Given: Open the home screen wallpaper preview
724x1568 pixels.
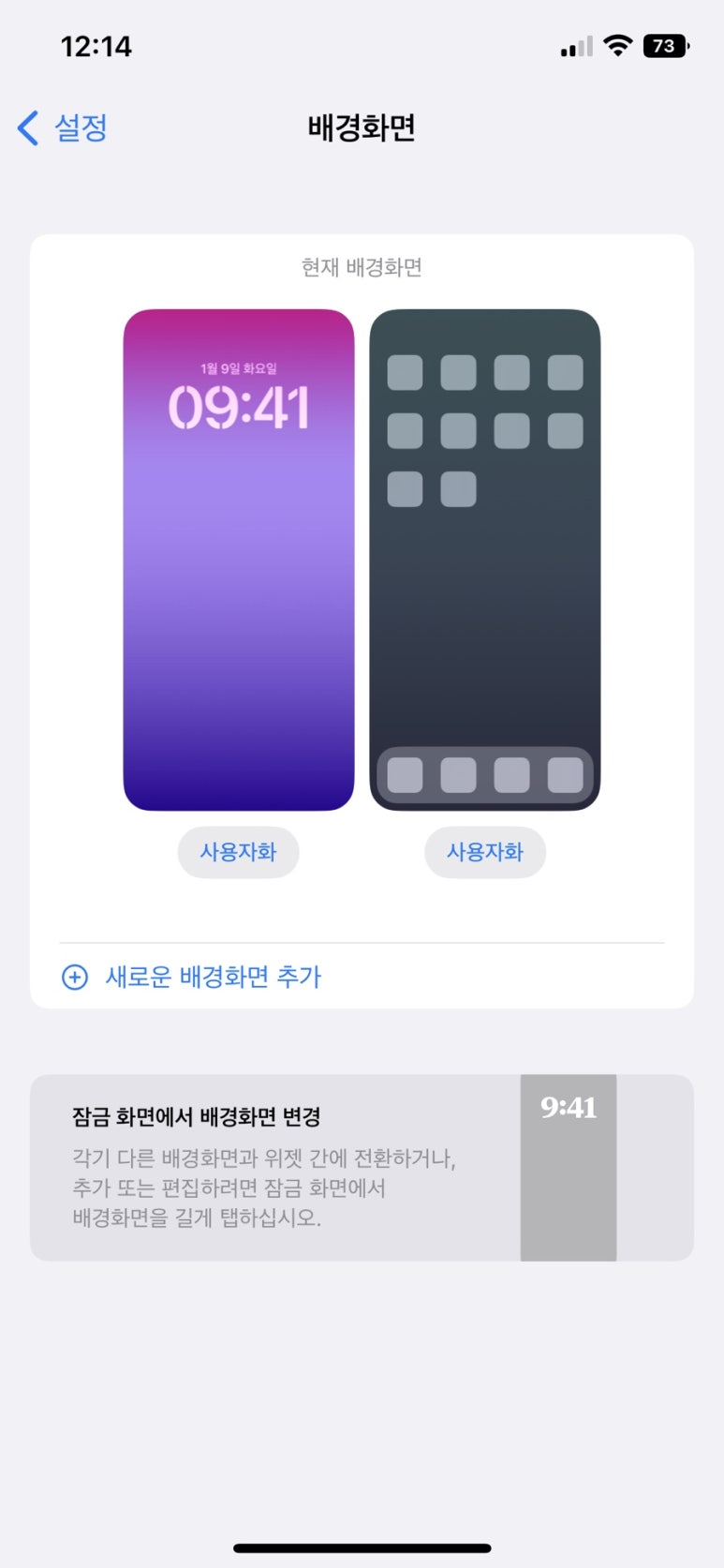Looking at the screenshot, I should point(485,560).
